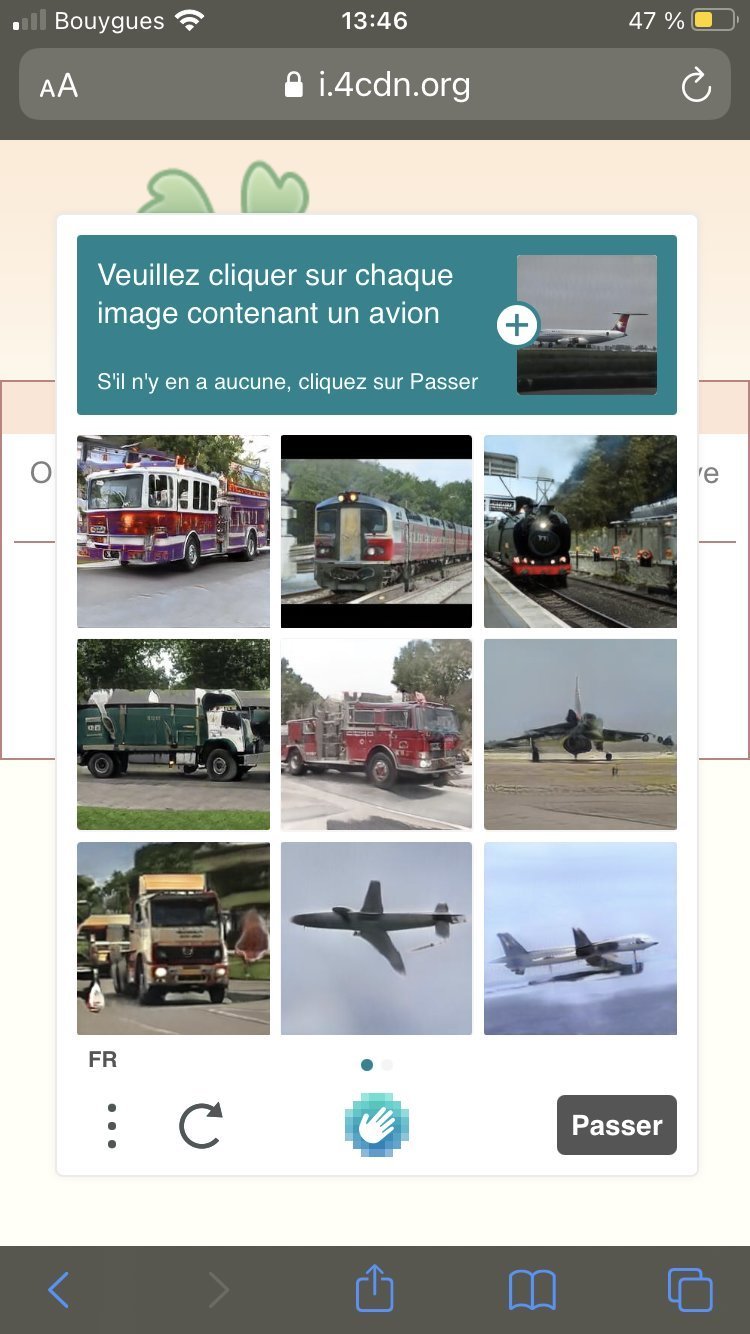The image size is (750, 1334).
Task: Select the steam locomotive tile
Action: click(580, 531)
